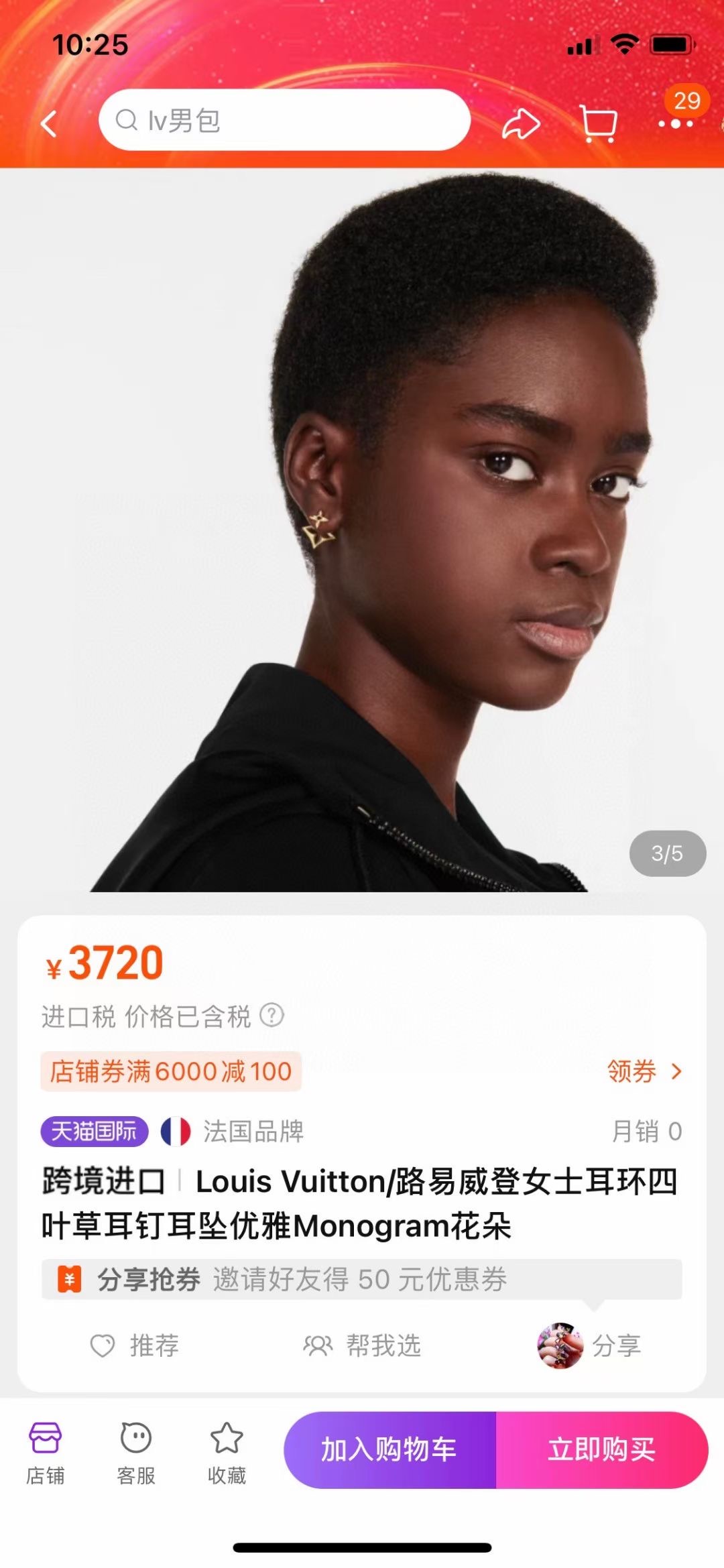Contact 客服 customer service
Screen dimensions: 724x1568
click(x=136, y=1451)
